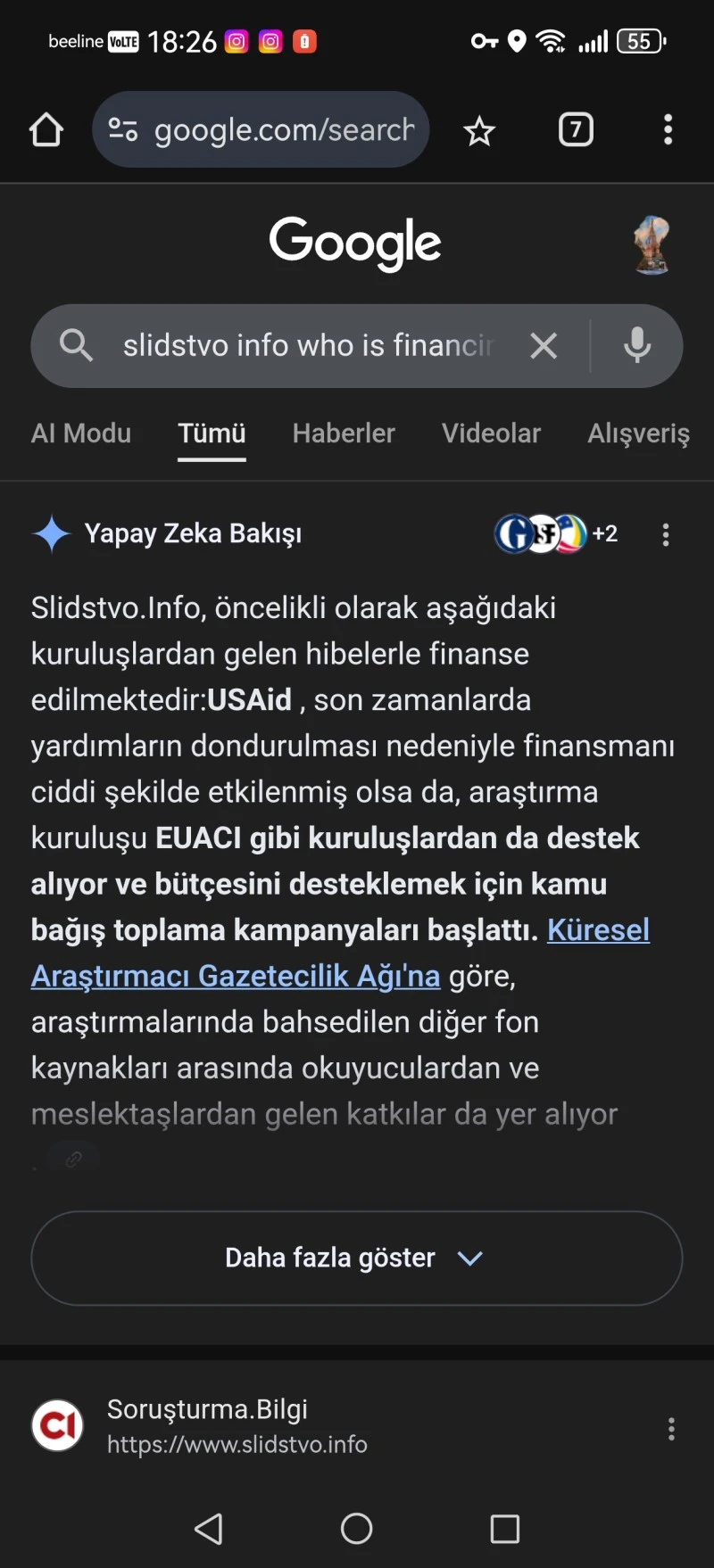Viewport: 714px width, 1568px height.
Task: Start voice search with the microphone
Action: [637, 345]
